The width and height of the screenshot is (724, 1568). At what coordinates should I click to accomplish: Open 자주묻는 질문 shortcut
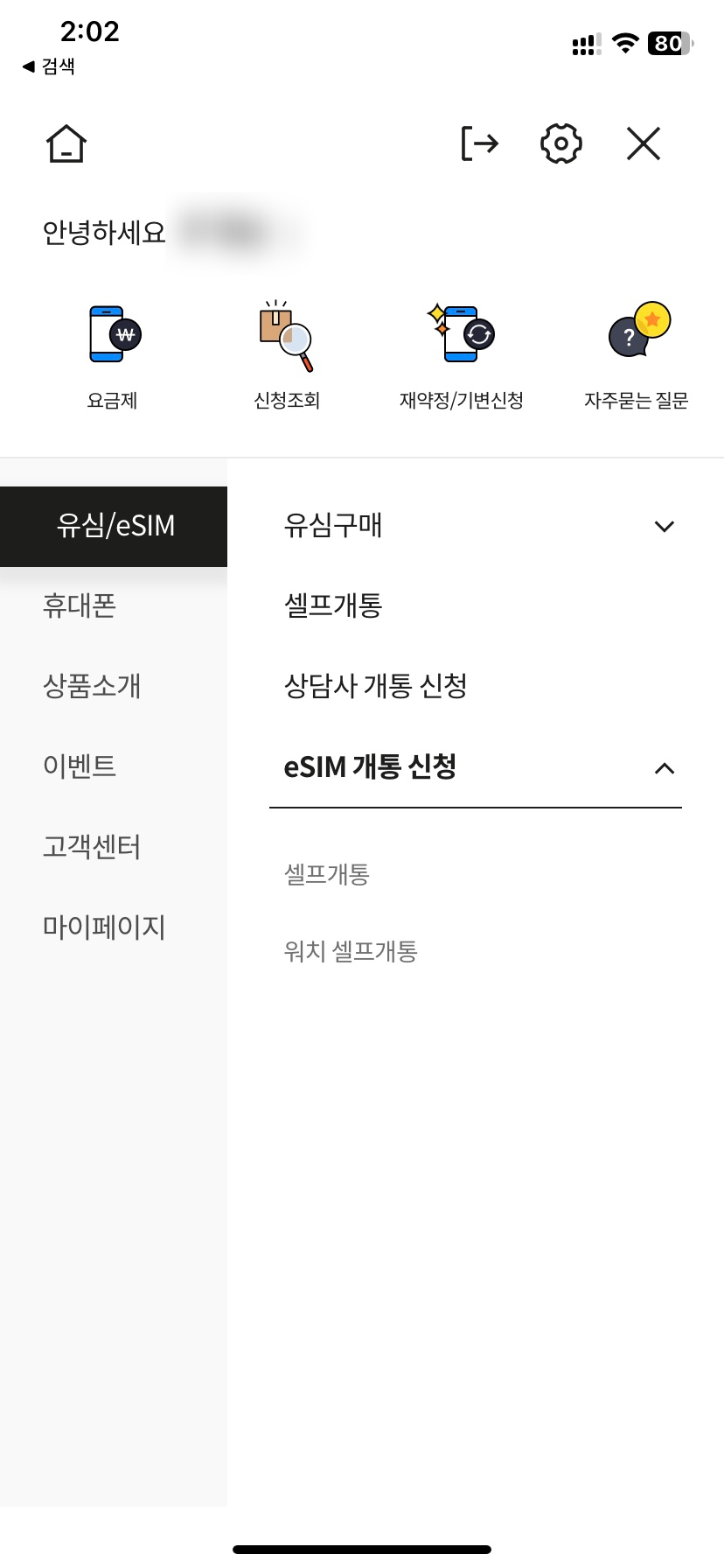coord(637,357)
